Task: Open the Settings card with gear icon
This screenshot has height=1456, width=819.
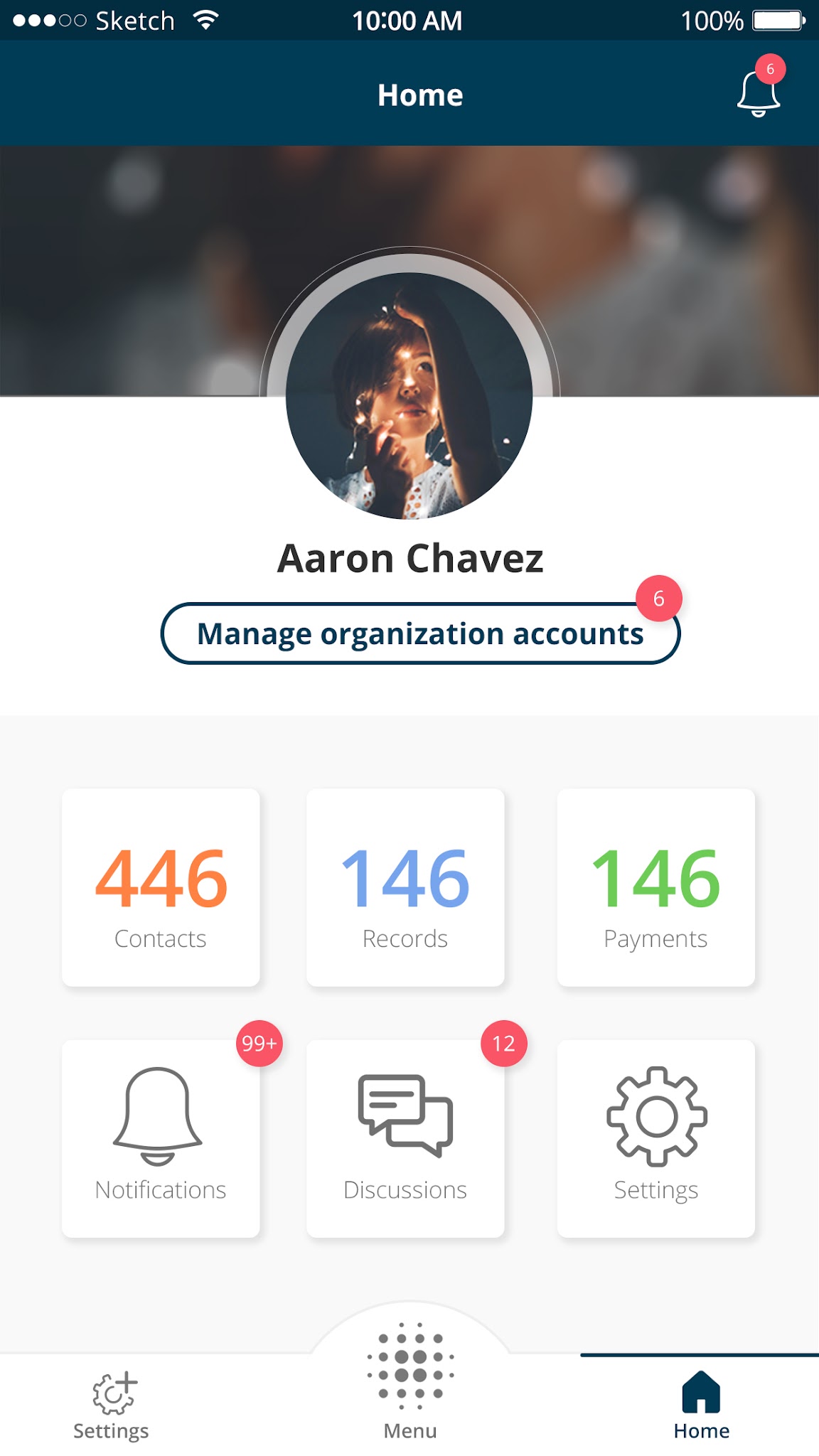Action: [x=655, y=1139]
